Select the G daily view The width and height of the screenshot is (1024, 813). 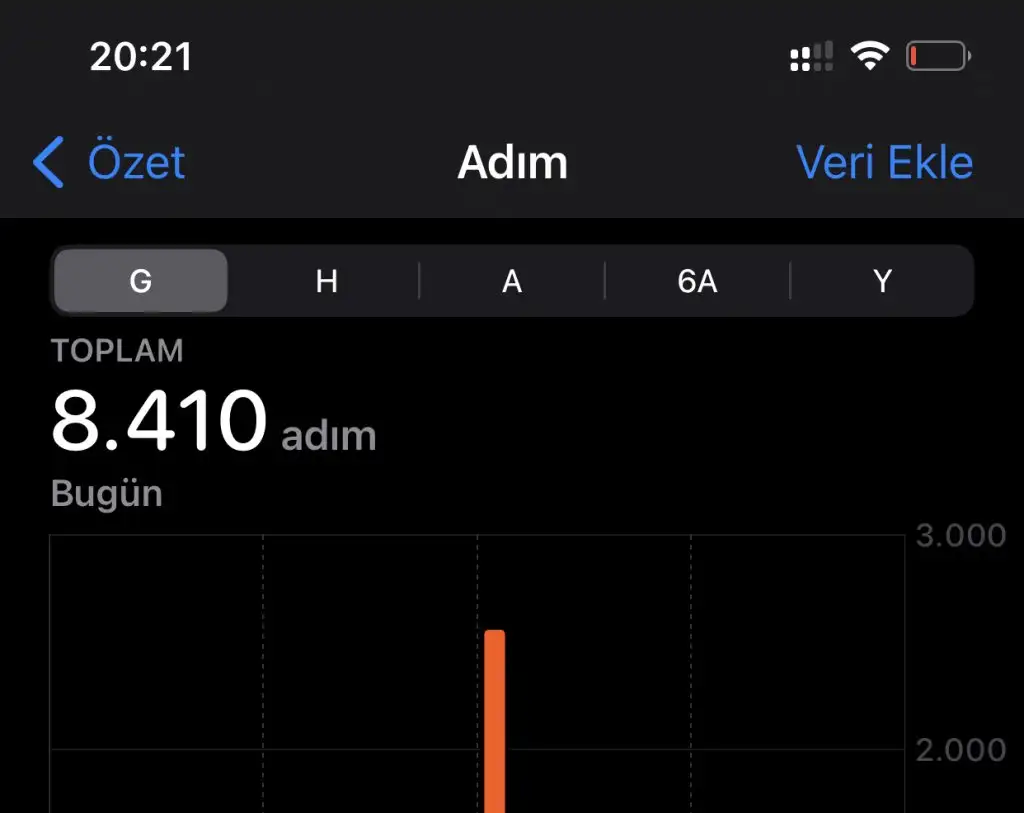pos(141,282)
